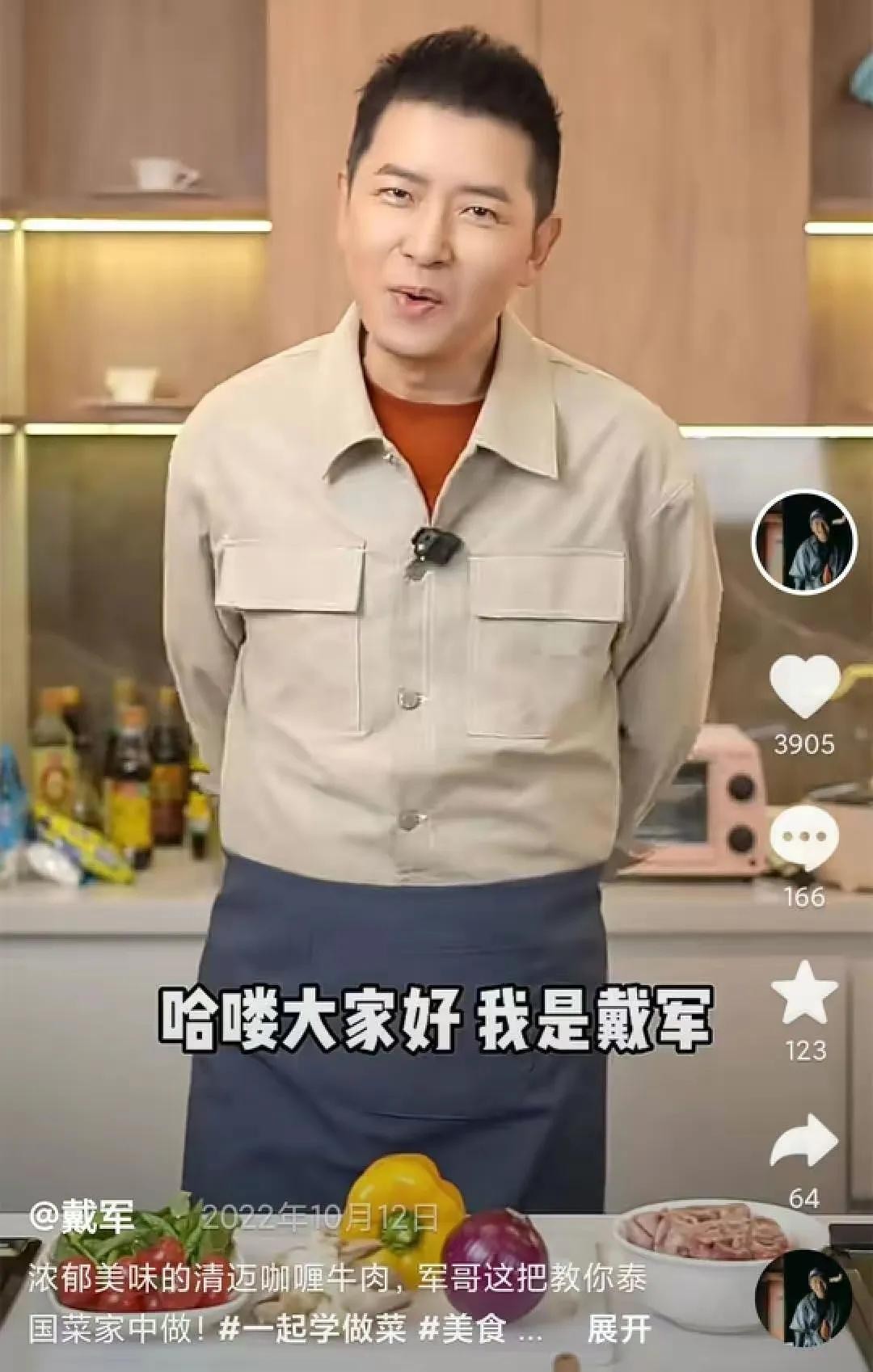The width and height of the screenshot is (873, 1372).
Task: Share this video via arrow icon
Action: coord(804,1140)
